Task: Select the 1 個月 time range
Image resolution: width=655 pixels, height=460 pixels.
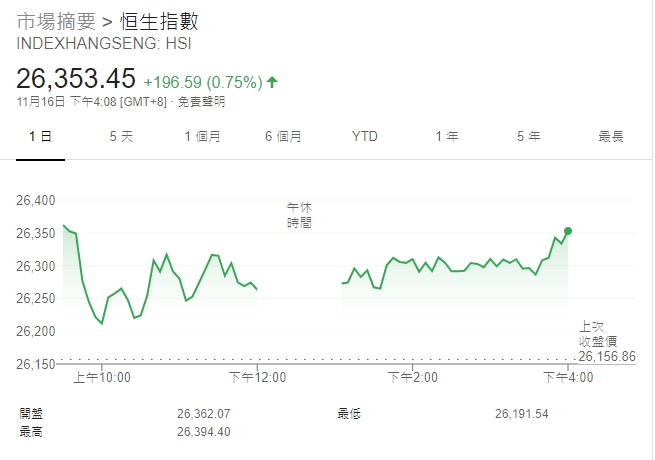Action: coord(202,136)
